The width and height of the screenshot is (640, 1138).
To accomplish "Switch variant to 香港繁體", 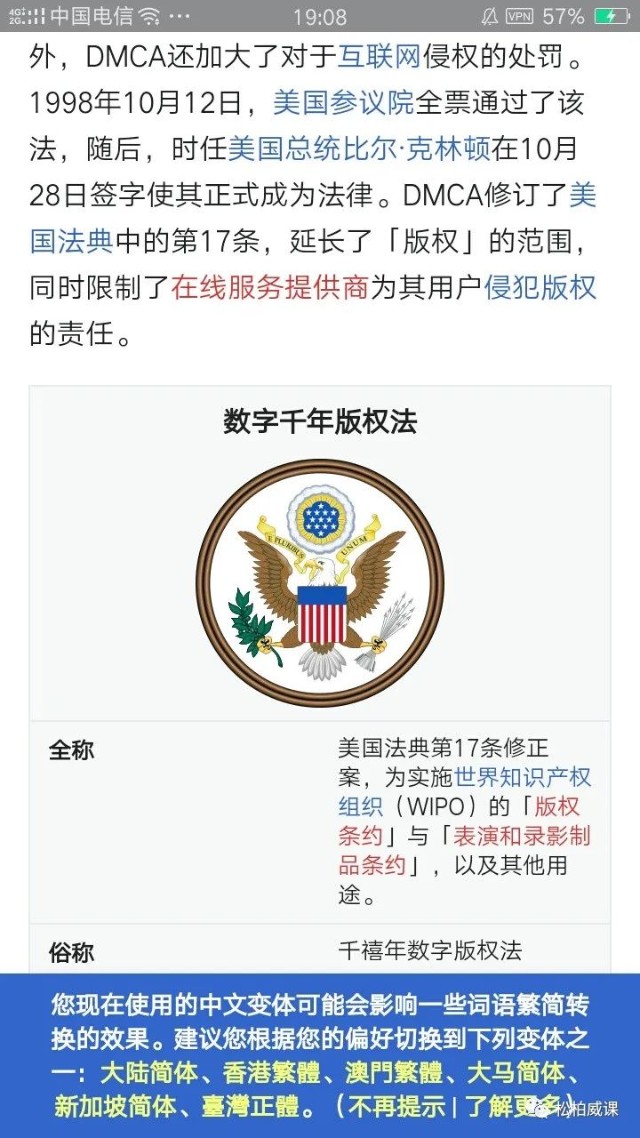I will click(x=271, y=1075).
